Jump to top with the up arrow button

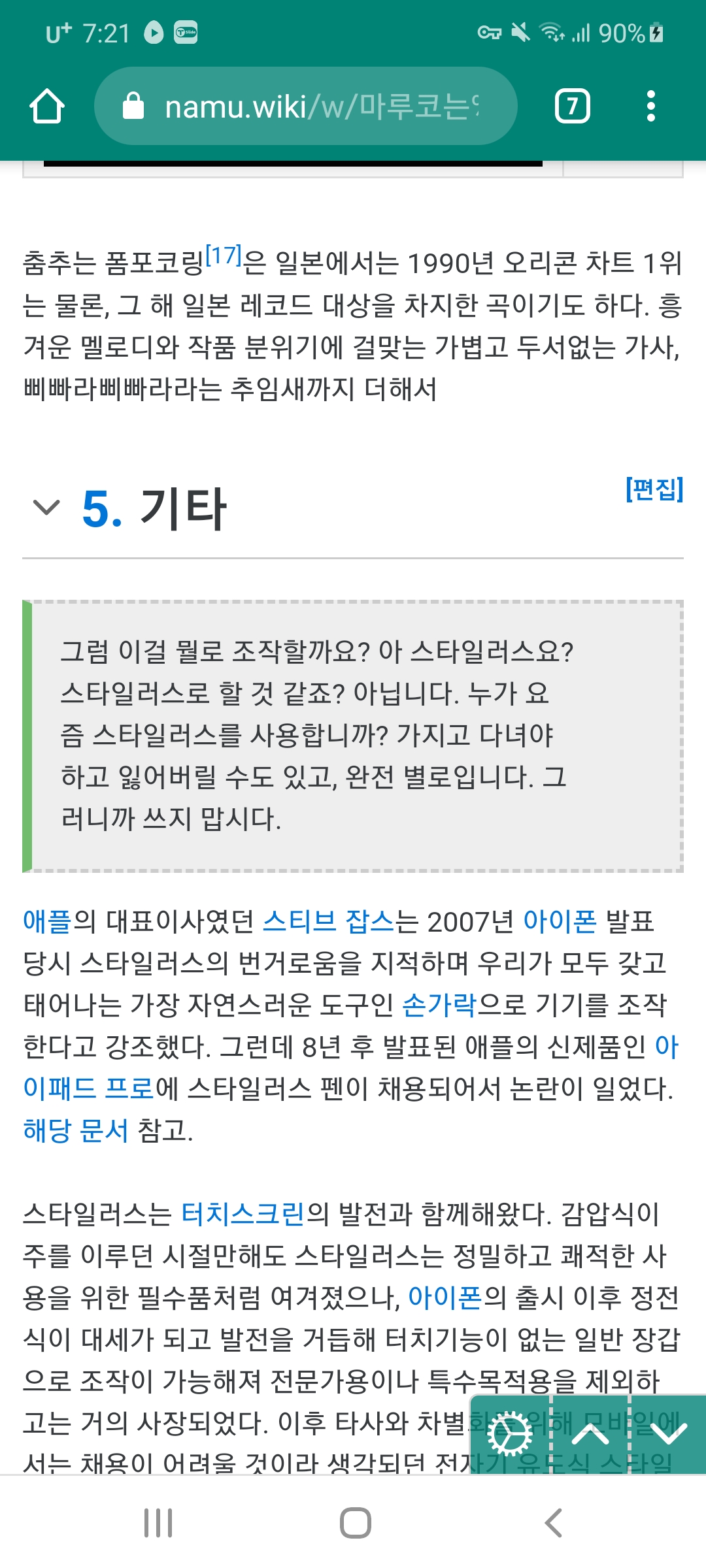click(x=590, y=1435)
